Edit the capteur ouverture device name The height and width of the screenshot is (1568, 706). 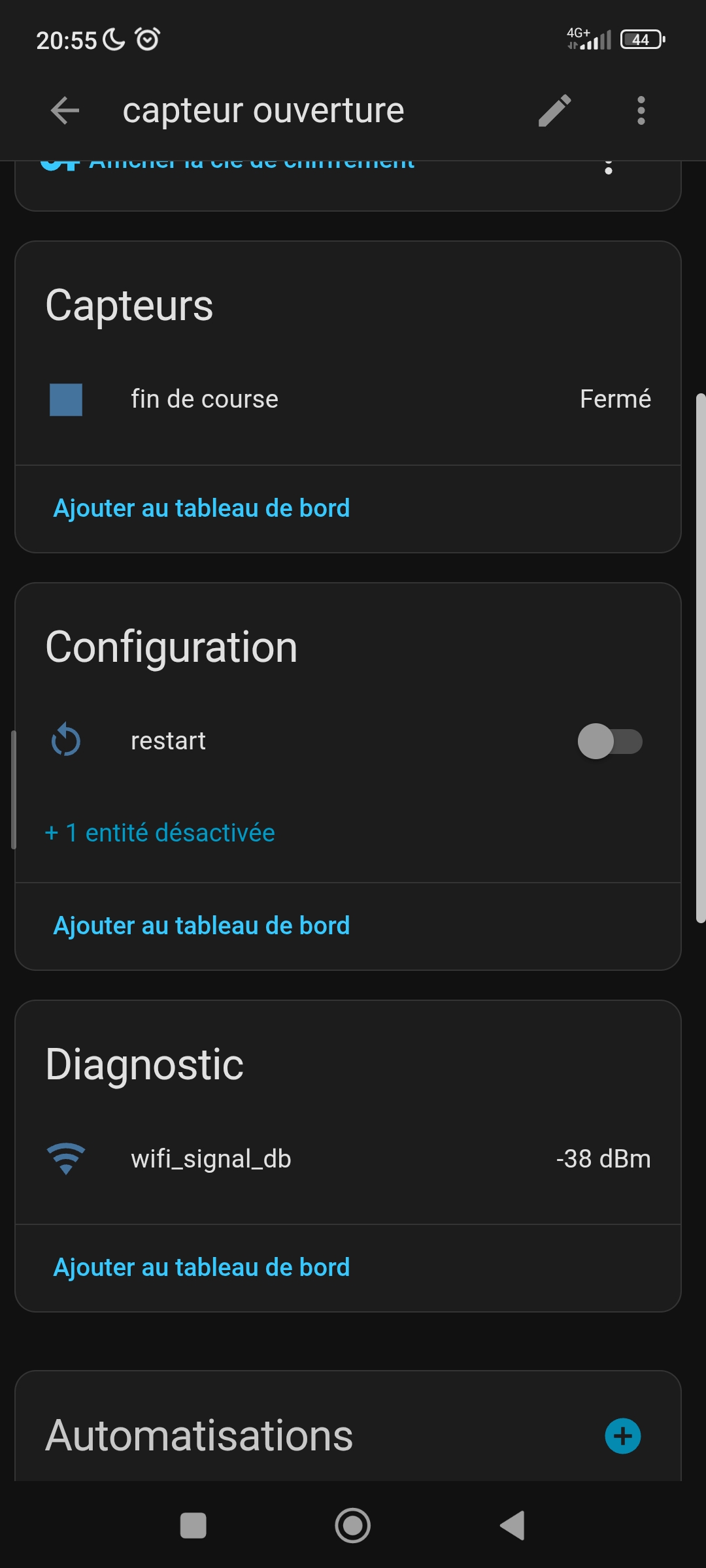554,110
